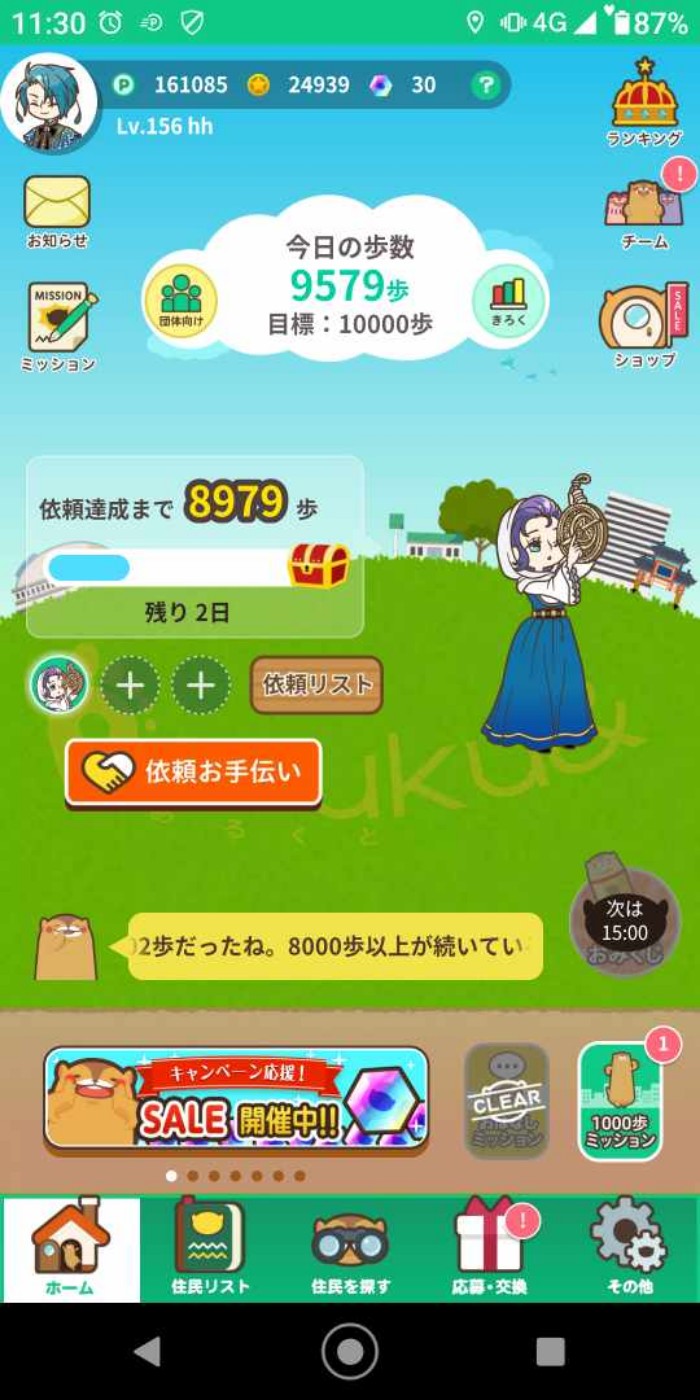Switch to the 住民を探す tab

click(350, 1248)
